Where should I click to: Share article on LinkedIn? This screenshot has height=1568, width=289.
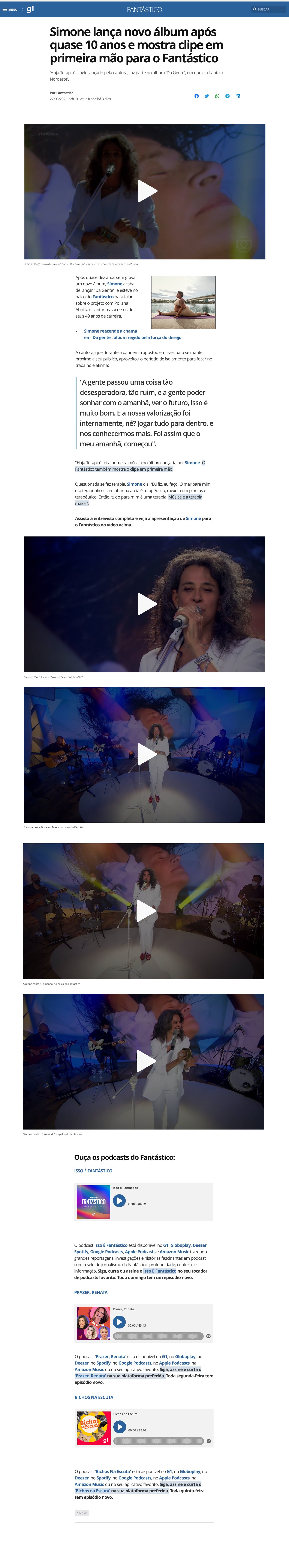[x=238, y=96]
